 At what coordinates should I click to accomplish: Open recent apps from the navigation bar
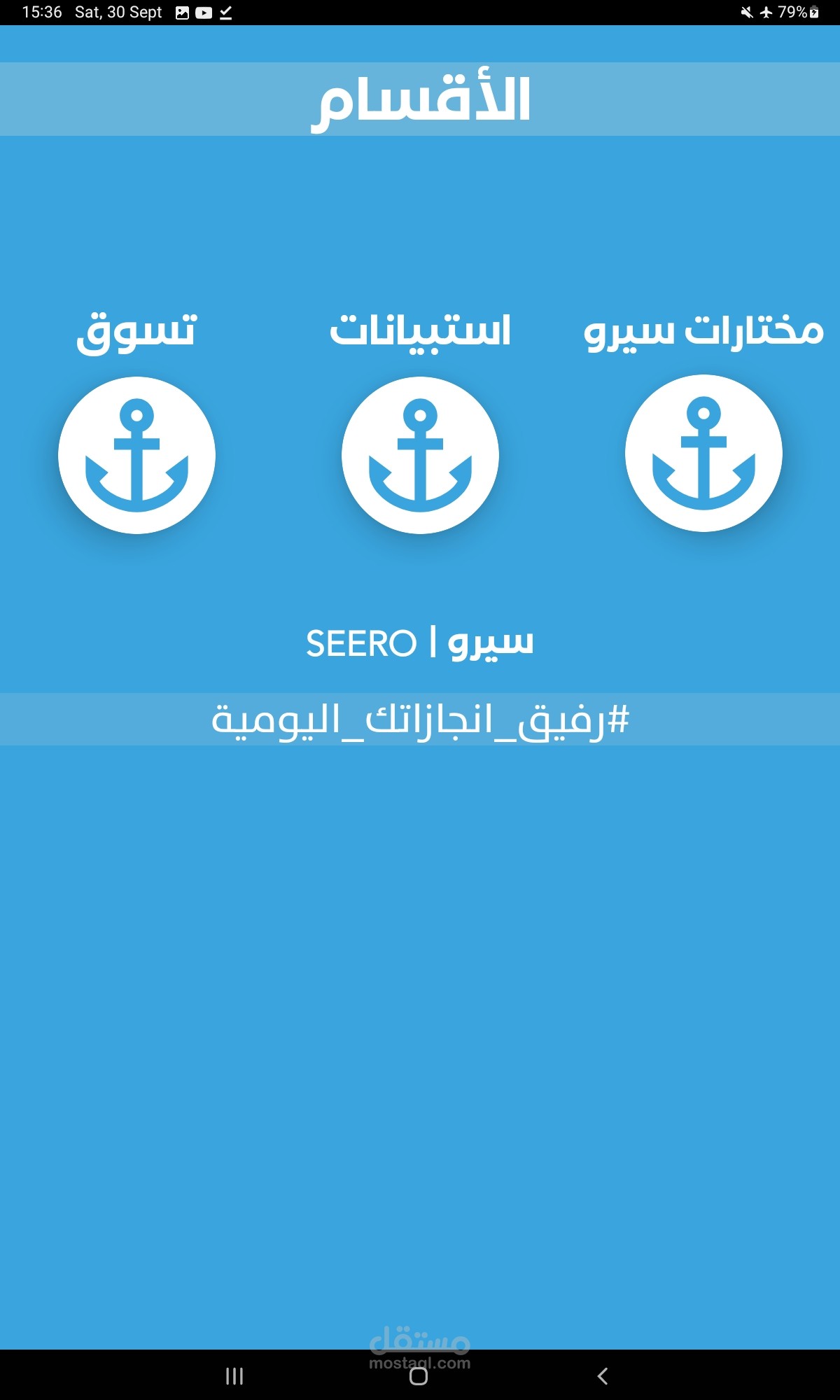click(x=234, y=1376)
